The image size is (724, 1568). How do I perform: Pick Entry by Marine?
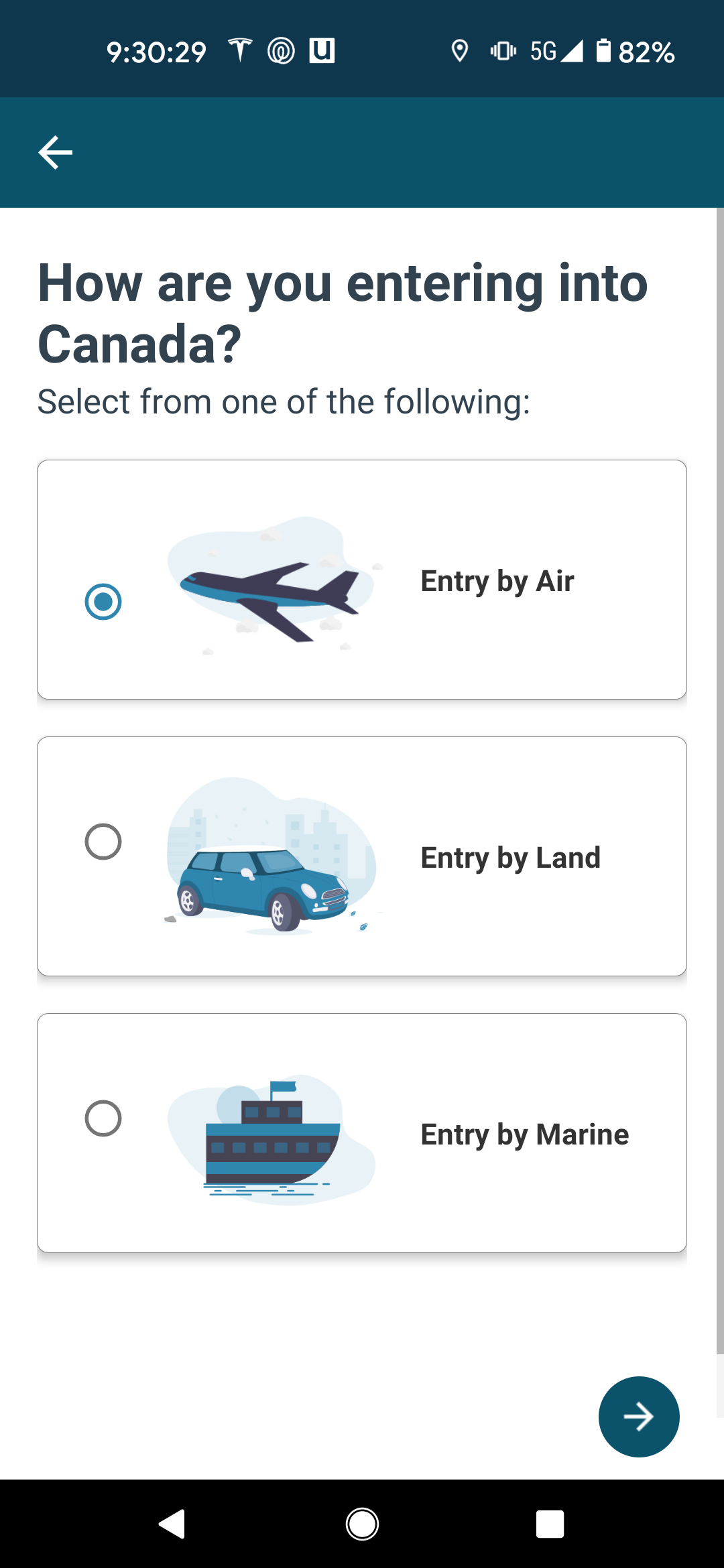coord(103,1118)
